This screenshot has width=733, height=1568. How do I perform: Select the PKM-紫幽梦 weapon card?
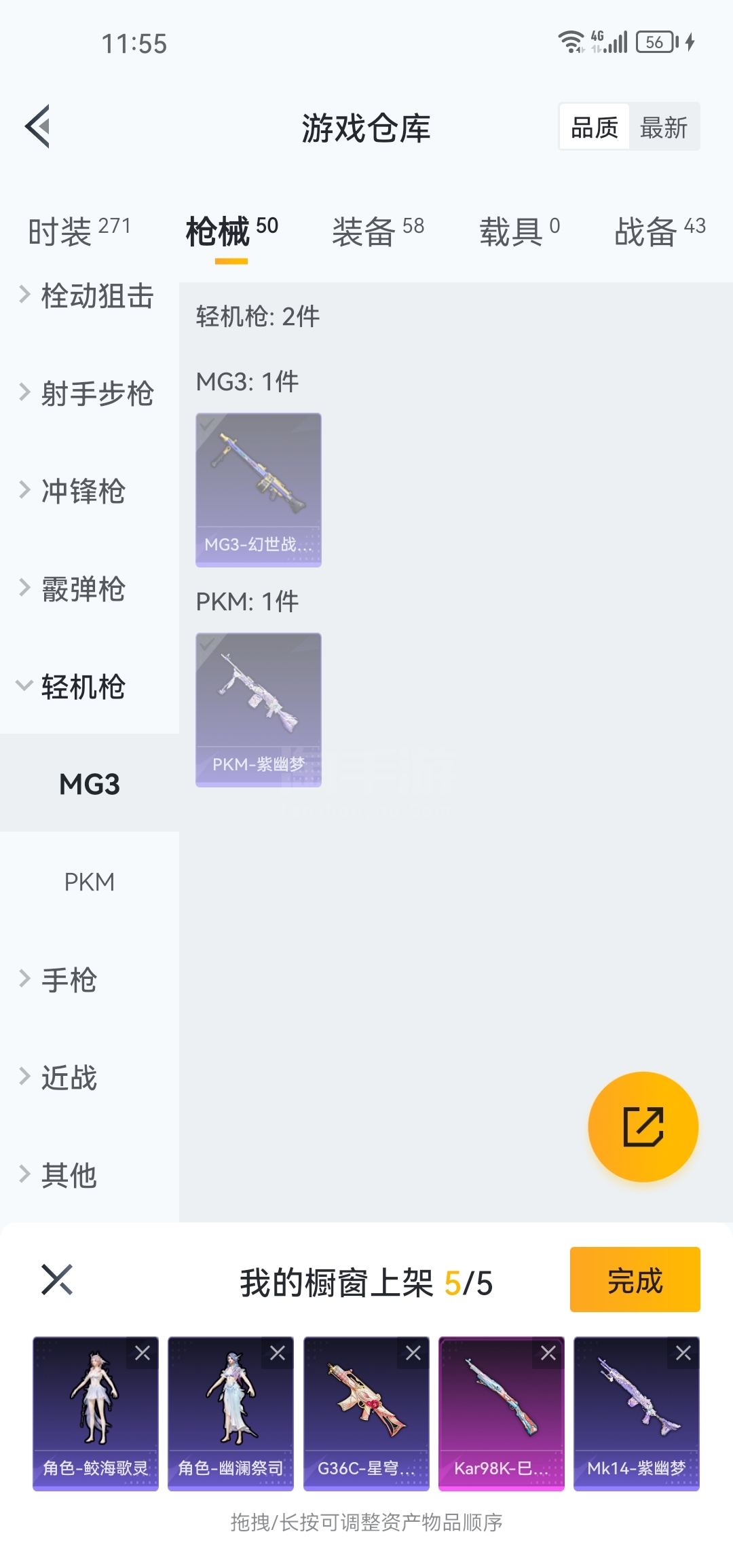point(259,710)
